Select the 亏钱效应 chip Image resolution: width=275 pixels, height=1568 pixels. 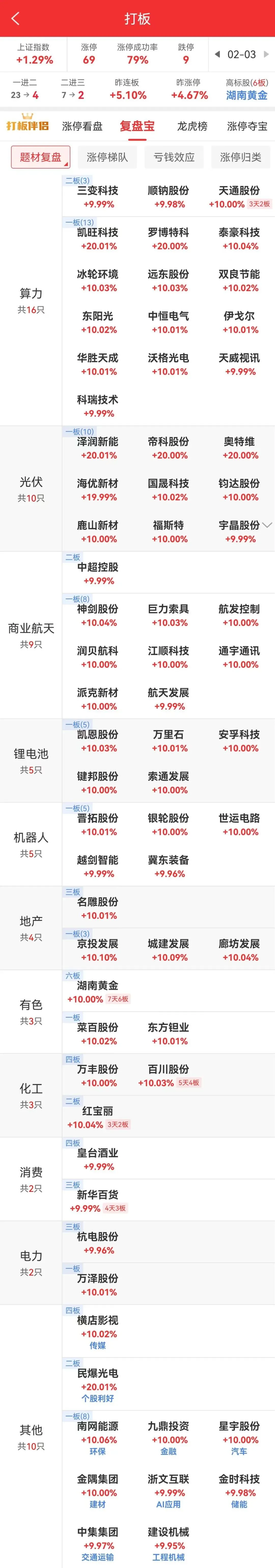[174, 157]
